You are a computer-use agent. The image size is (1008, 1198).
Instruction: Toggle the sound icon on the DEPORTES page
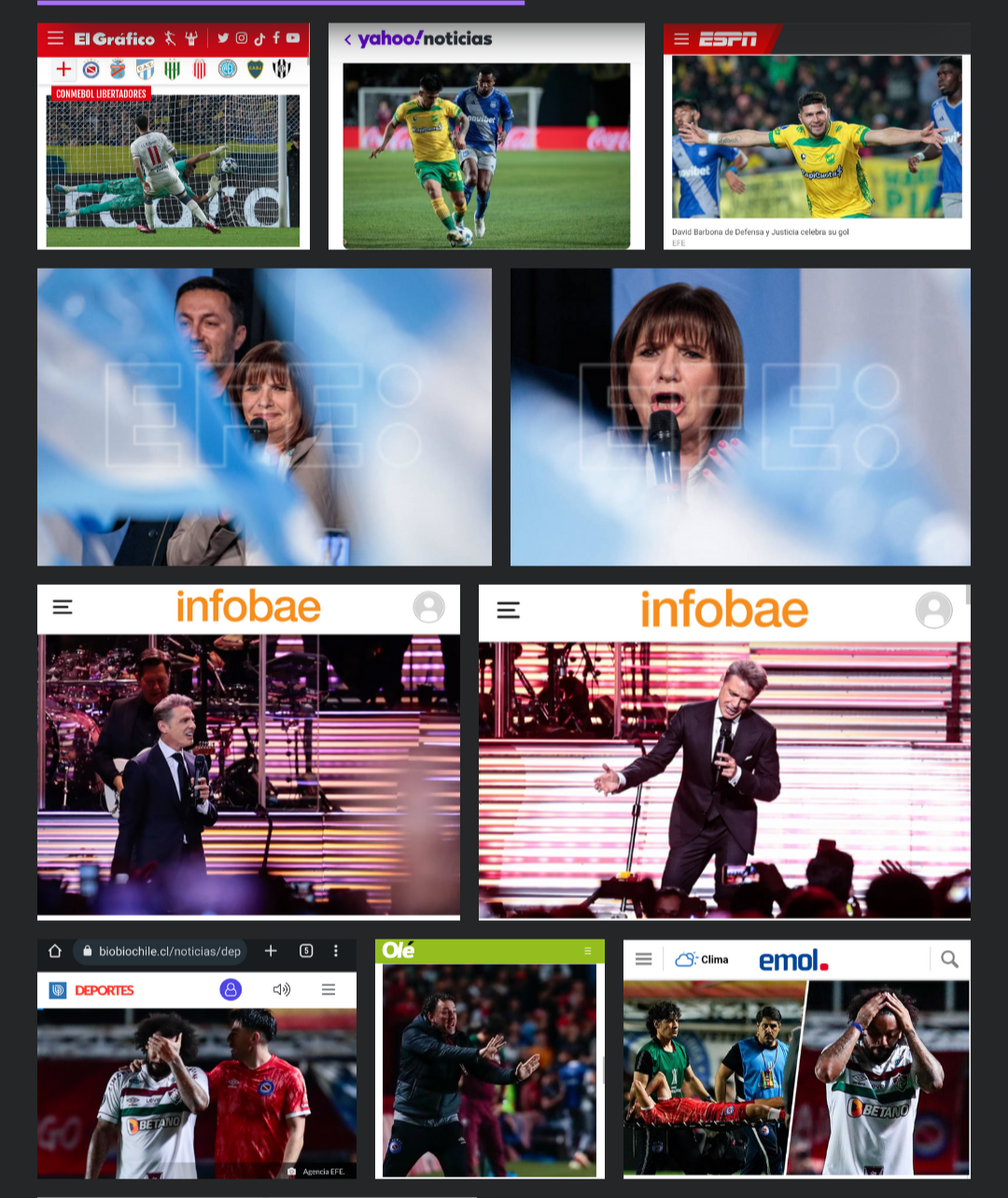tap(281, 990)
